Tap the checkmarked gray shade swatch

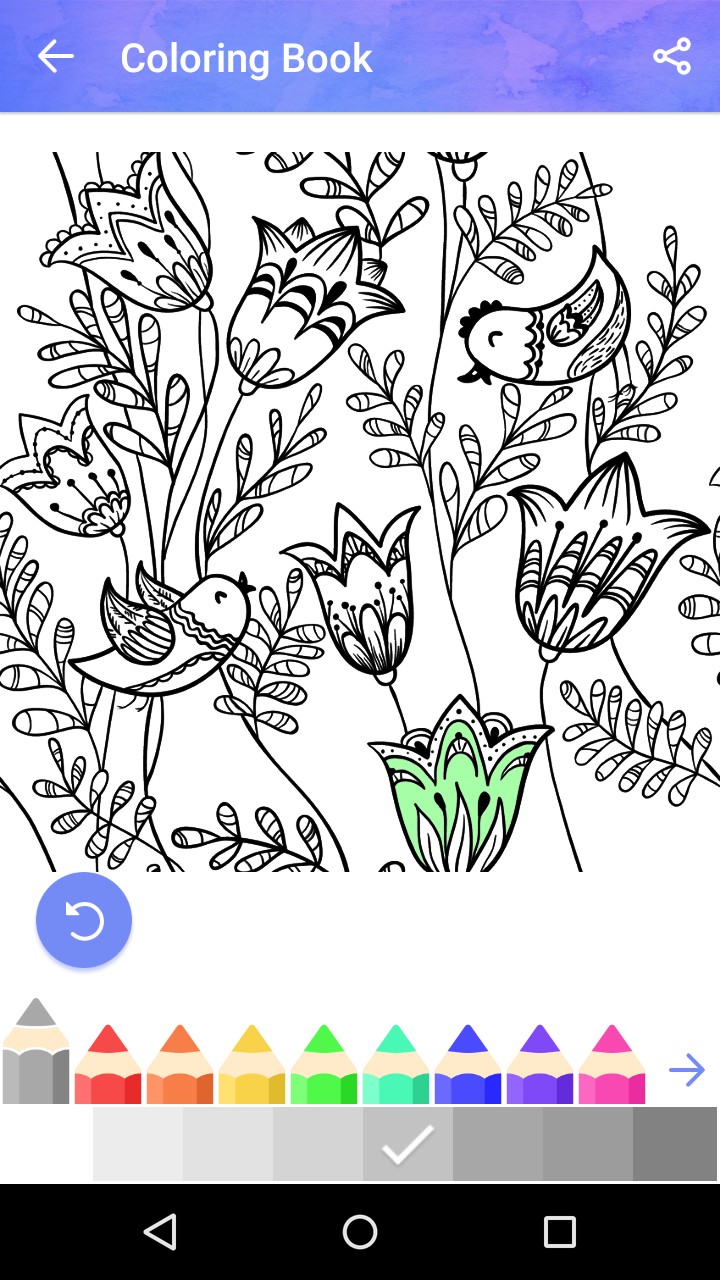[x=407, y=1144]
